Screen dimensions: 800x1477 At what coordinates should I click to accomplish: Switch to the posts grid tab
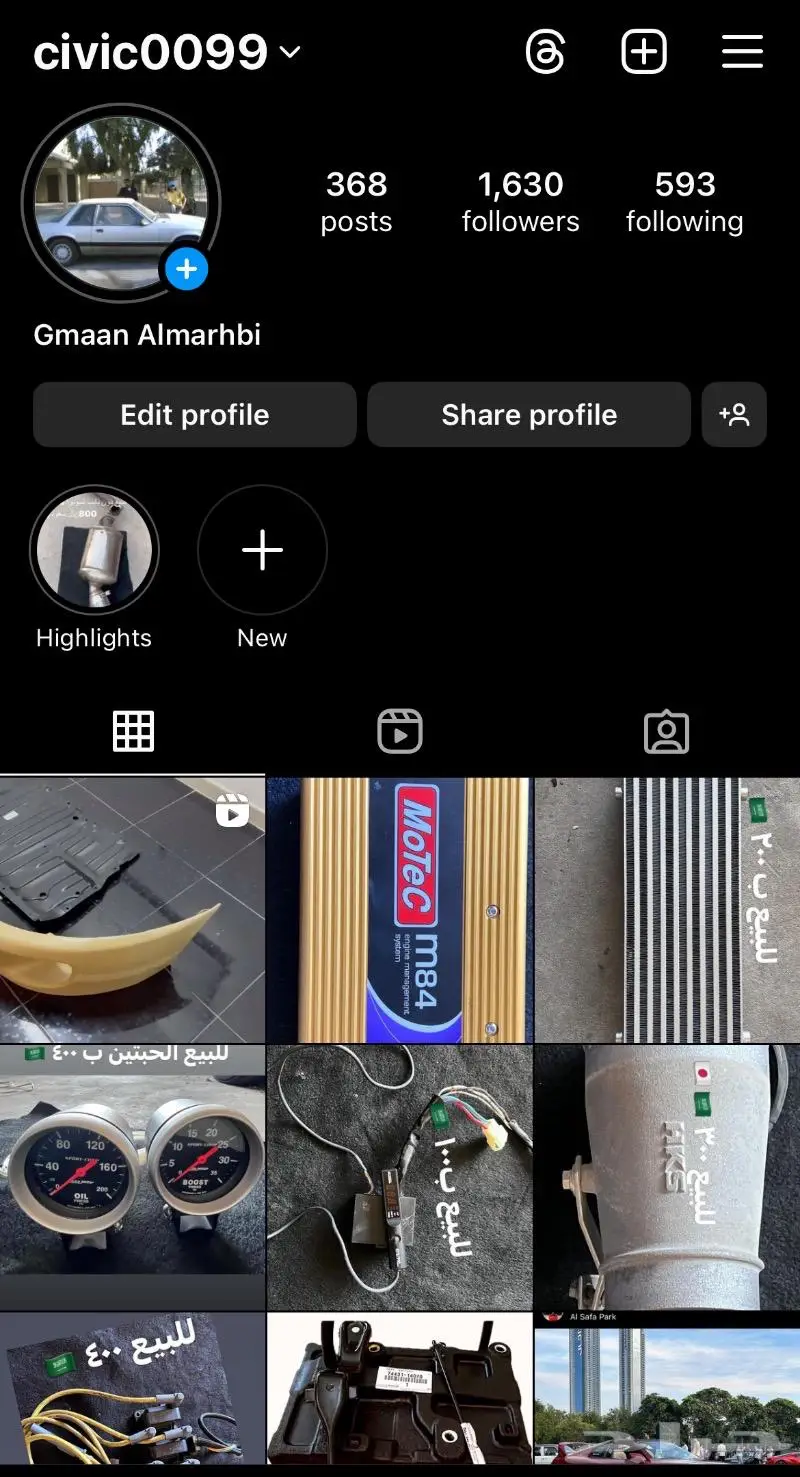[133, 732]
